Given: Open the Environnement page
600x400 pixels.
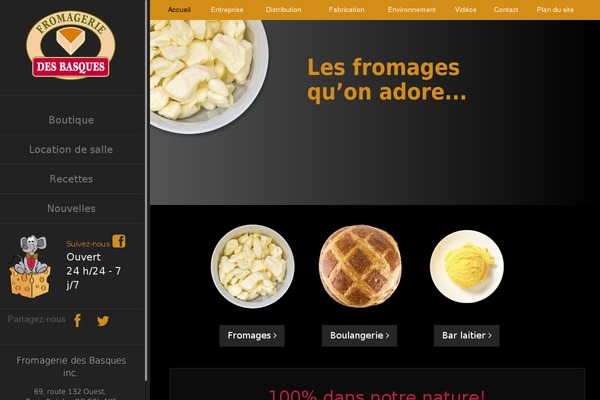Looking at the screenshot, I should [x=412, y=9].
